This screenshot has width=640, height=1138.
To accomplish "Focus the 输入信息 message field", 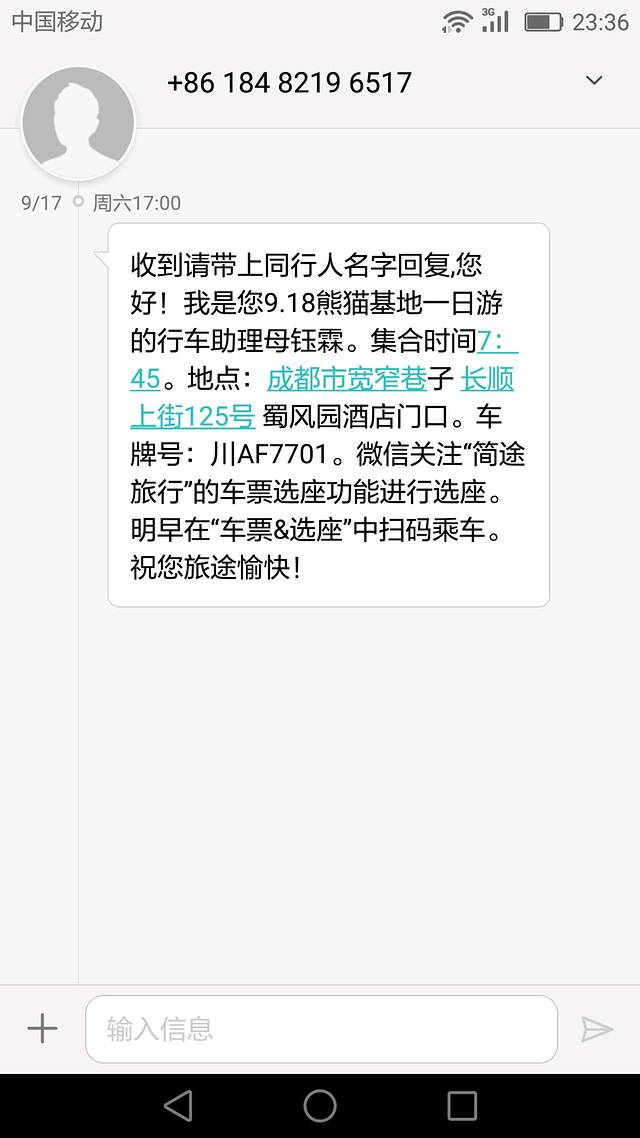I will pos(320,1028).
